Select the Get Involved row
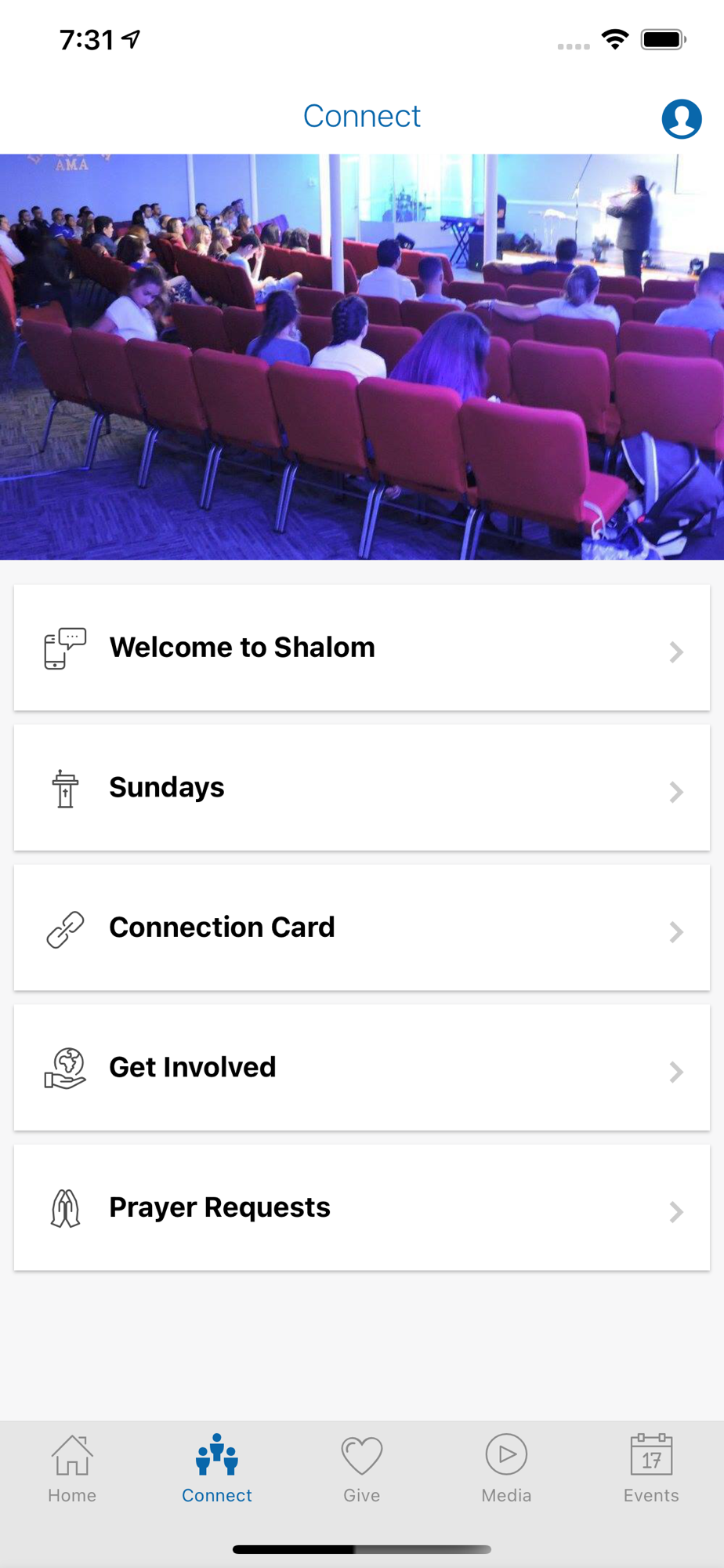724x1568 pixels. pyautogui.click(x=361, y=1068)
